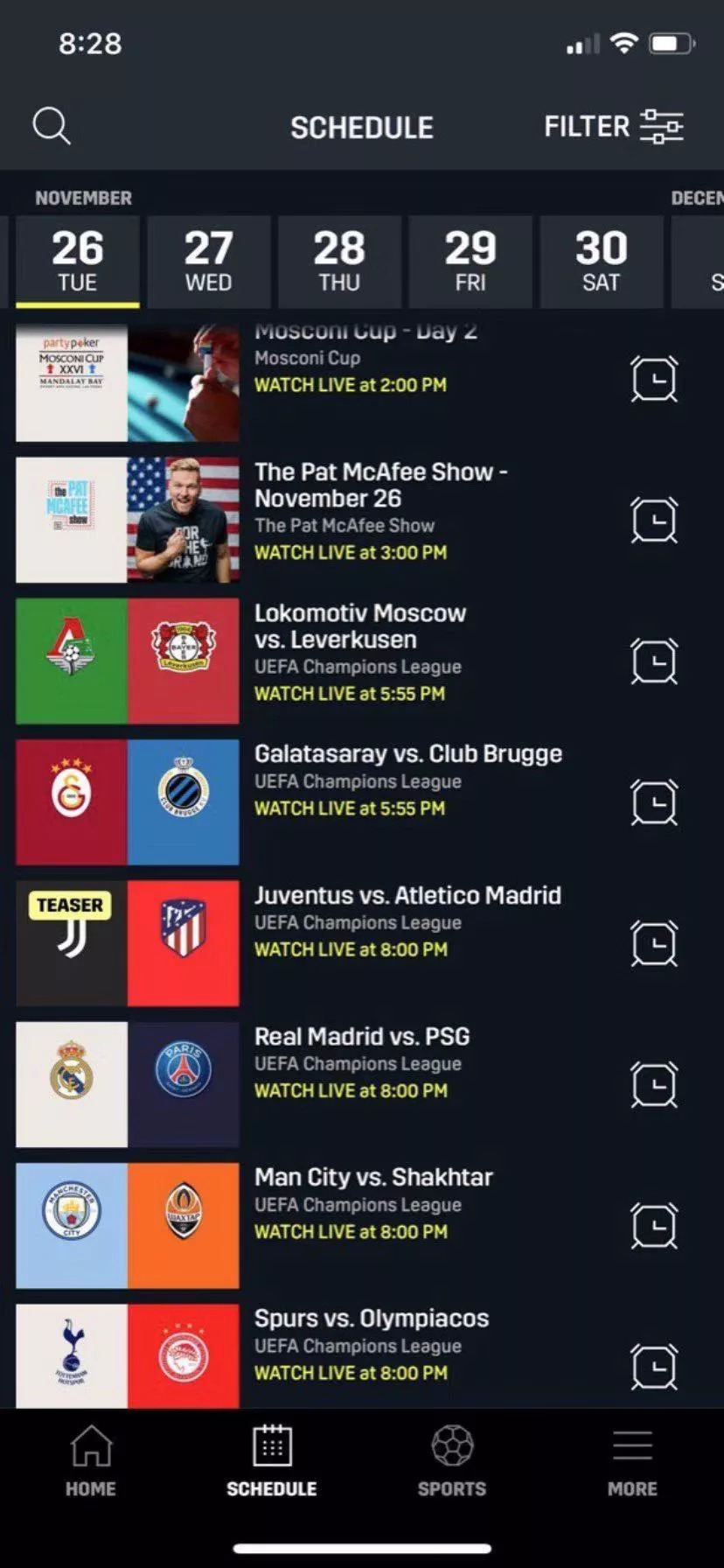Set reminder for Galatasaray vs. Club Brugge
The width and height of the screenshot is (724, 1568).
click(x=654, y=802)
